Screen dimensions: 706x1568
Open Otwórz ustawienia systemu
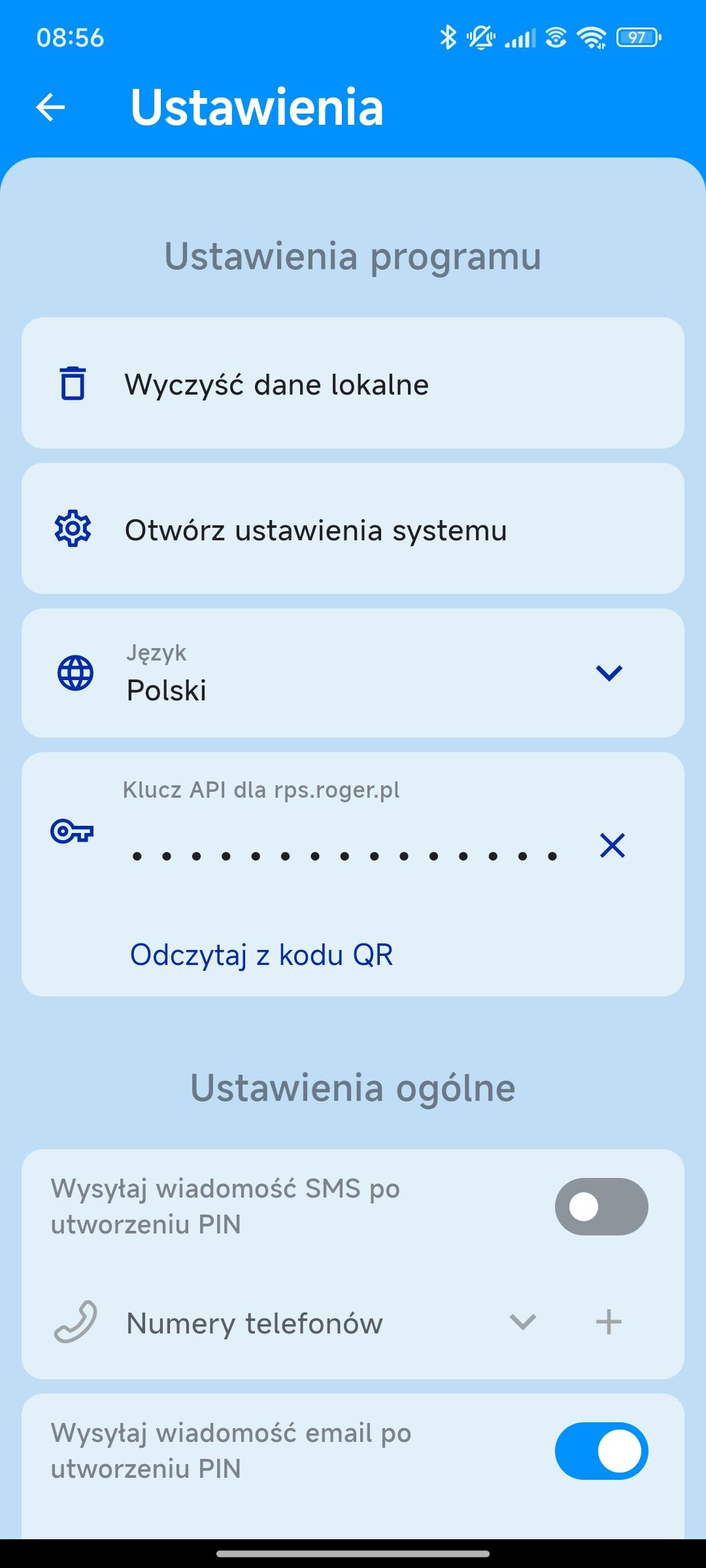coord(353,529)
